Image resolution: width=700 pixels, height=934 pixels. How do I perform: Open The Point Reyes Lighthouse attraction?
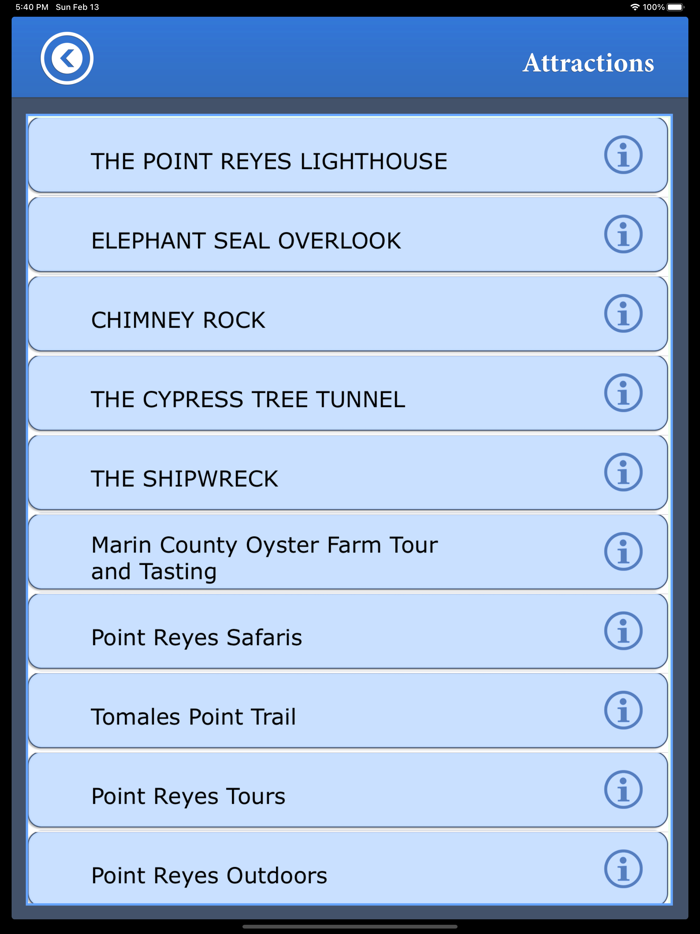269,161
